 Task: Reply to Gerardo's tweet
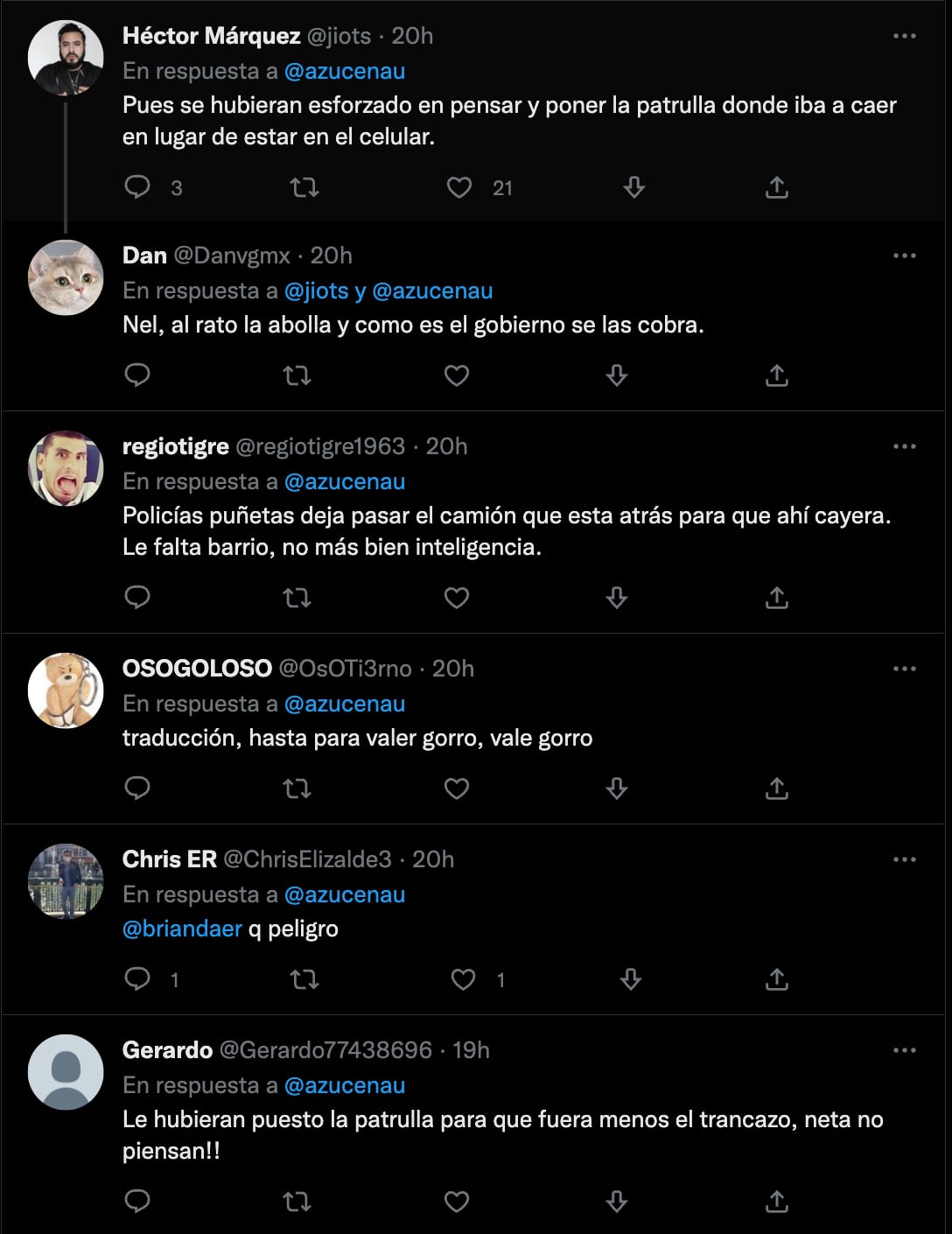coord(137,1202)
